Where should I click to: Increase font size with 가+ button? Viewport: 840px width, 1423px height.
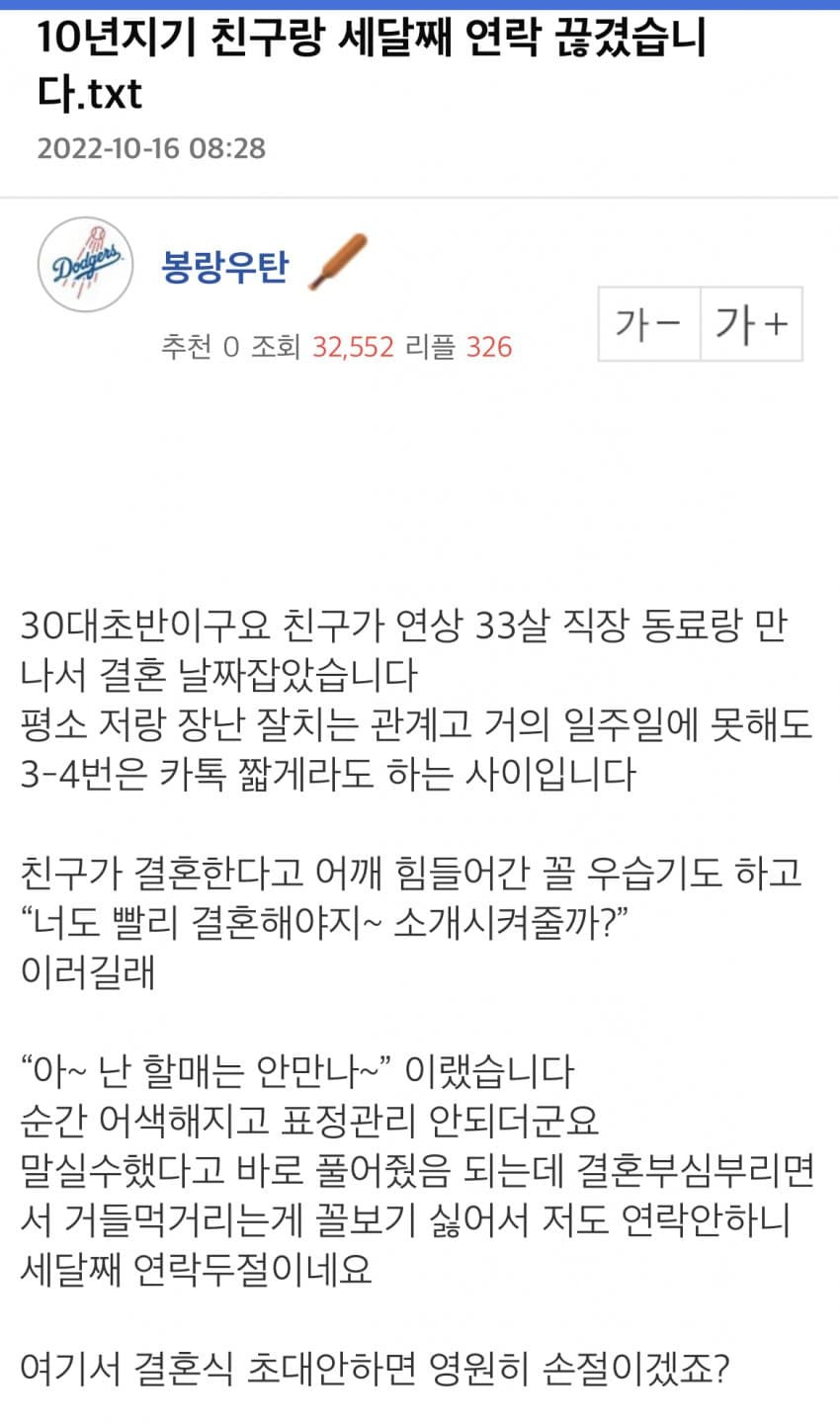click(x=751, y=324)
